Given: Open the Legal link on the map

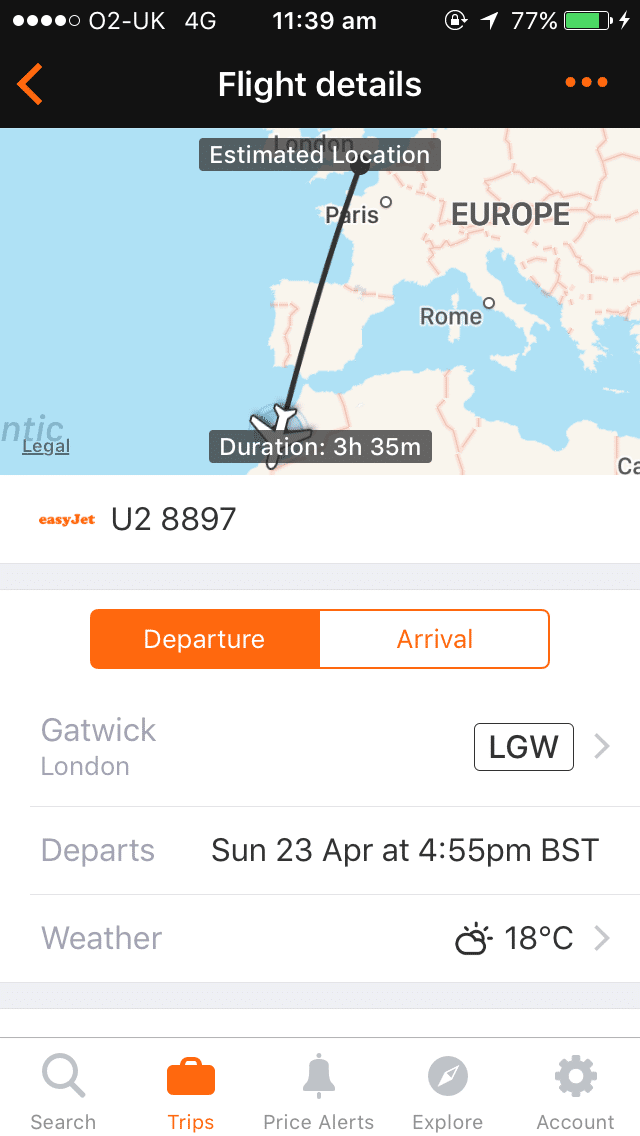Looking at the screenshot, I should pos(46,446).
